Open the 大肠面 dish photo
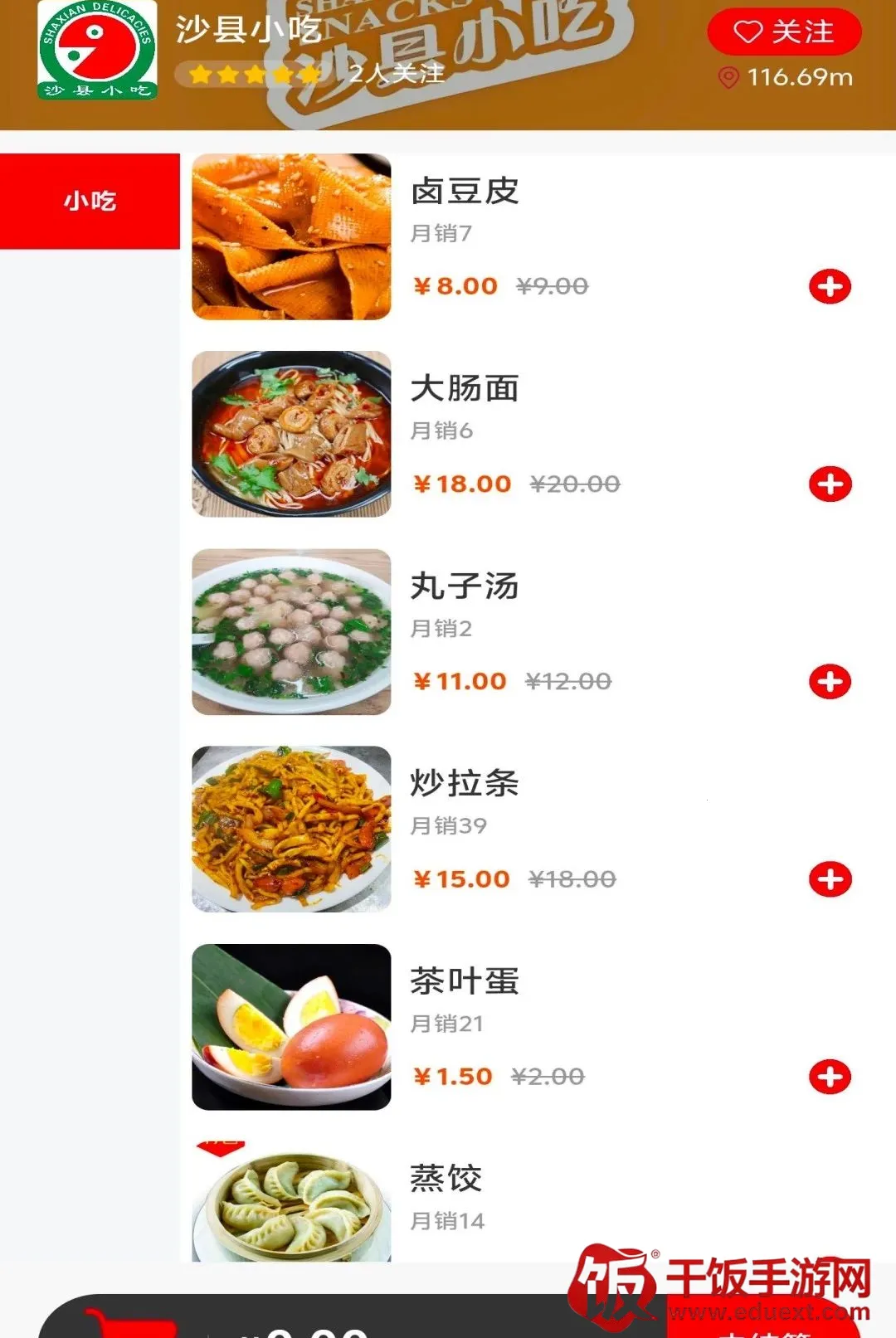This screenshot has height=1338, width=896. 291,434
